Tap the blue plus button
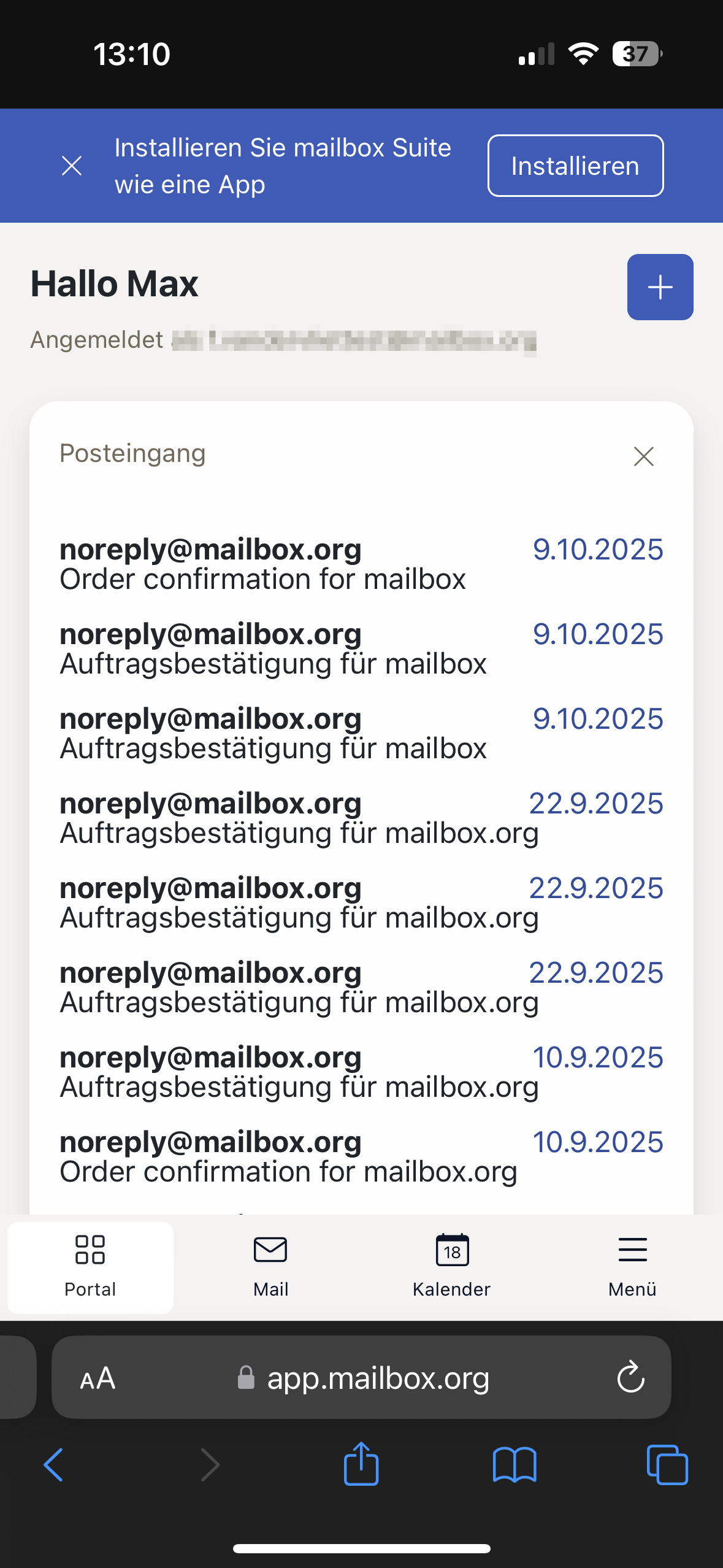723x1568 pixels. click(x=660, y=287)
